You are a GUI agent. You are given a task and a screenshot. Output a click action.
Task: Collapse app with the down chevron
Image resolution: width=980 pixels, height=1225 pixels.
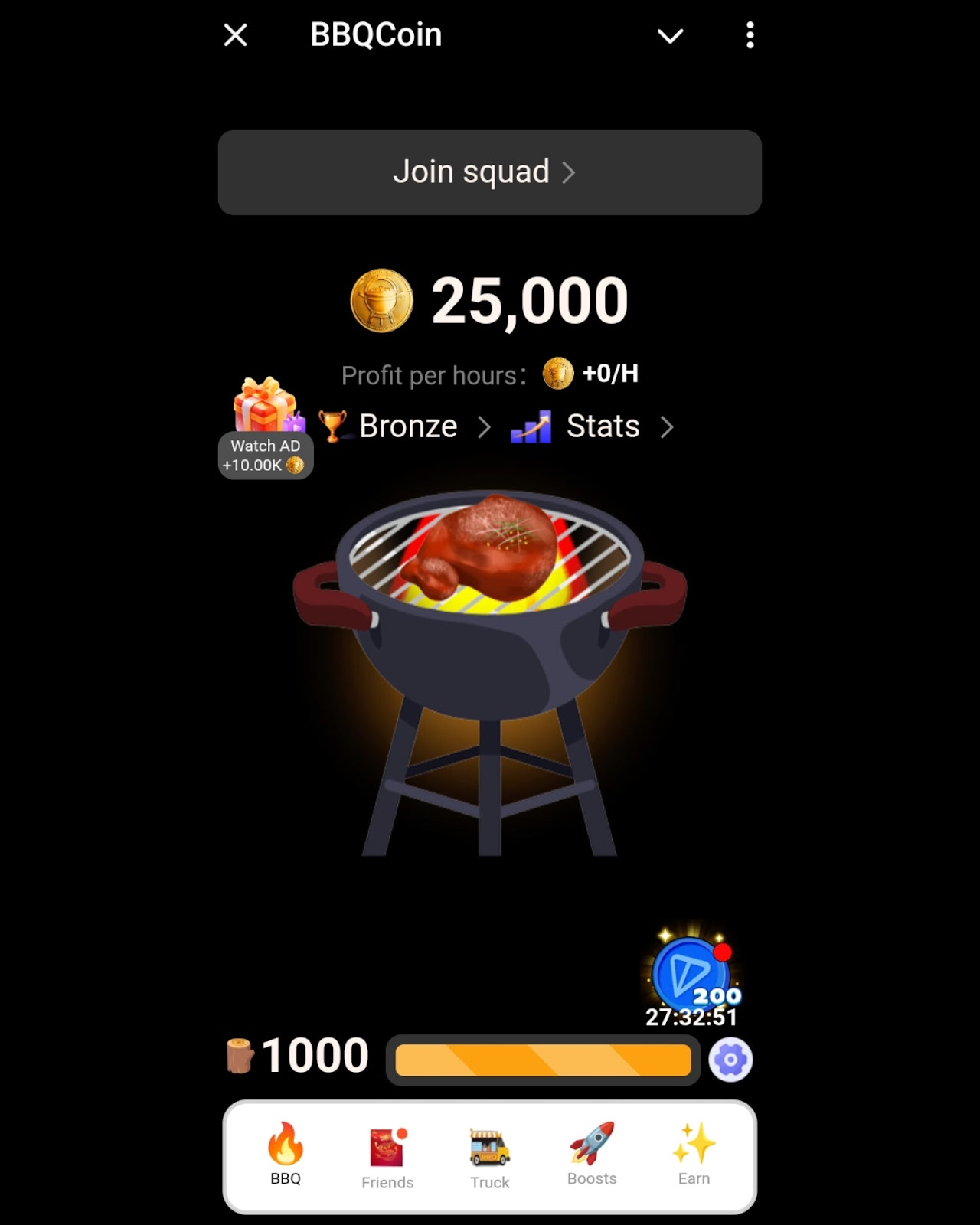(x=670, y=36)
